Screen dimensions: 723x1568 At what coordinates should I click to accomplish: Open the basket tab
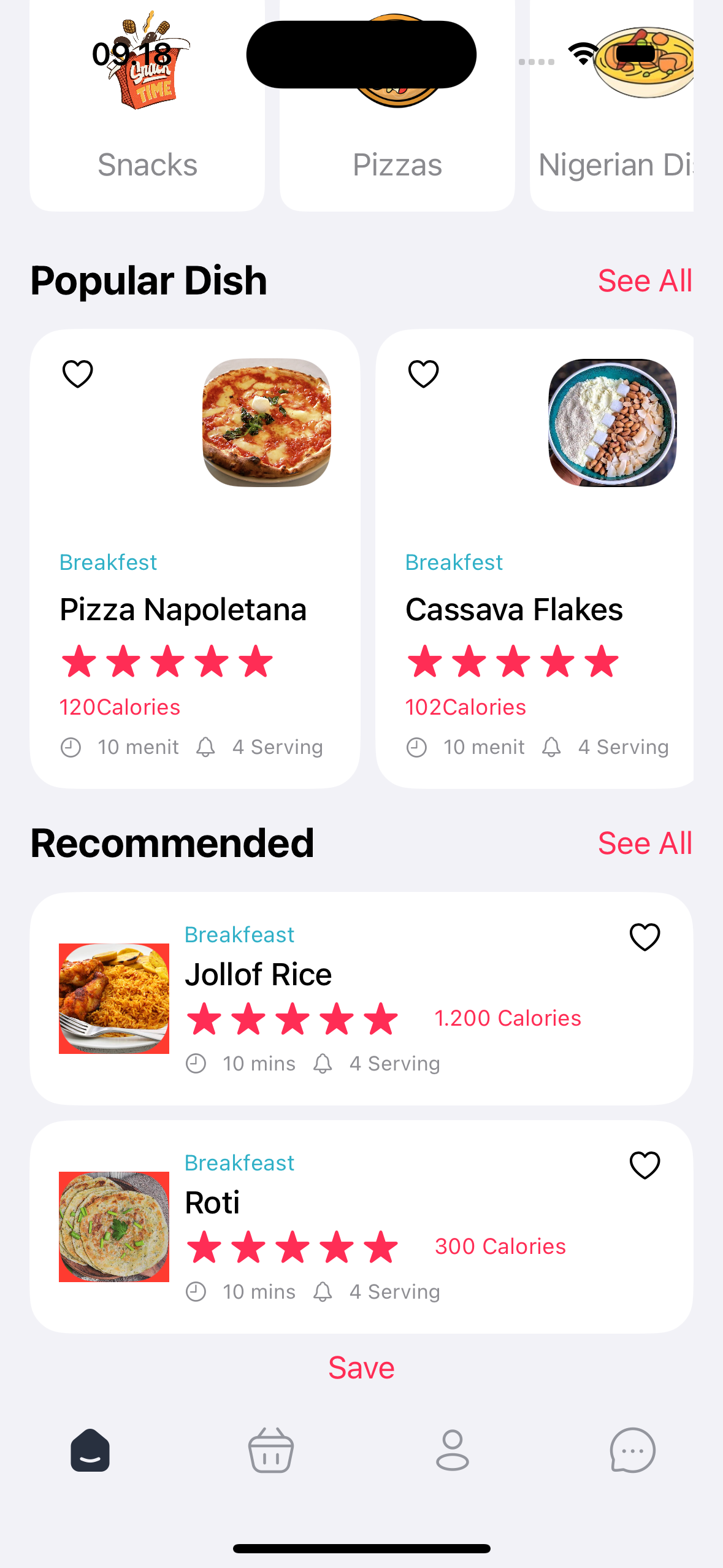pos(271,1450)
